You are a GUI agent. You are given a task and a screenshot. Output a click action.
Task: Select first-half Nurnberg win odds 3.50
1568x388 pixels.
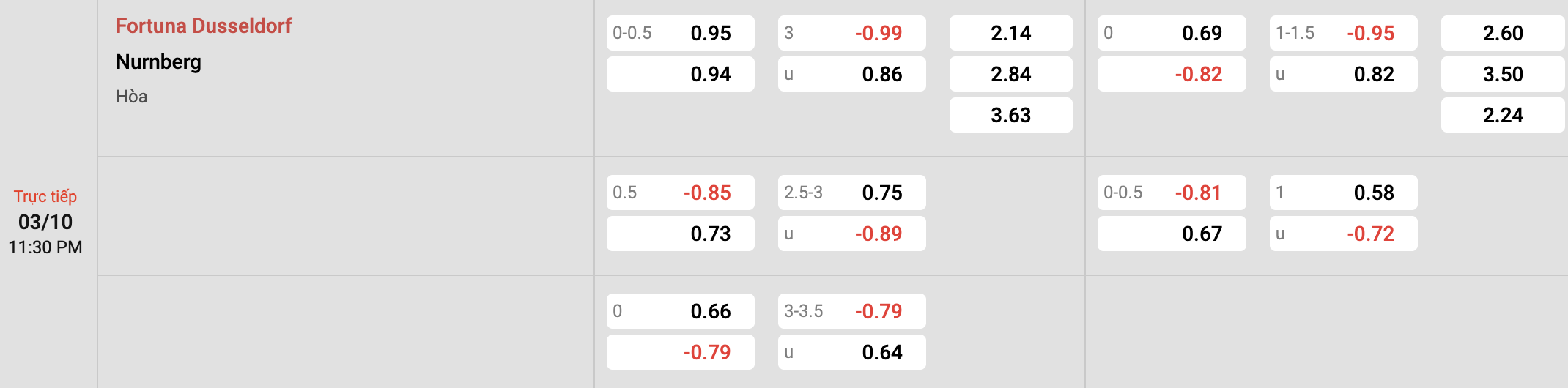point(1503,74)
